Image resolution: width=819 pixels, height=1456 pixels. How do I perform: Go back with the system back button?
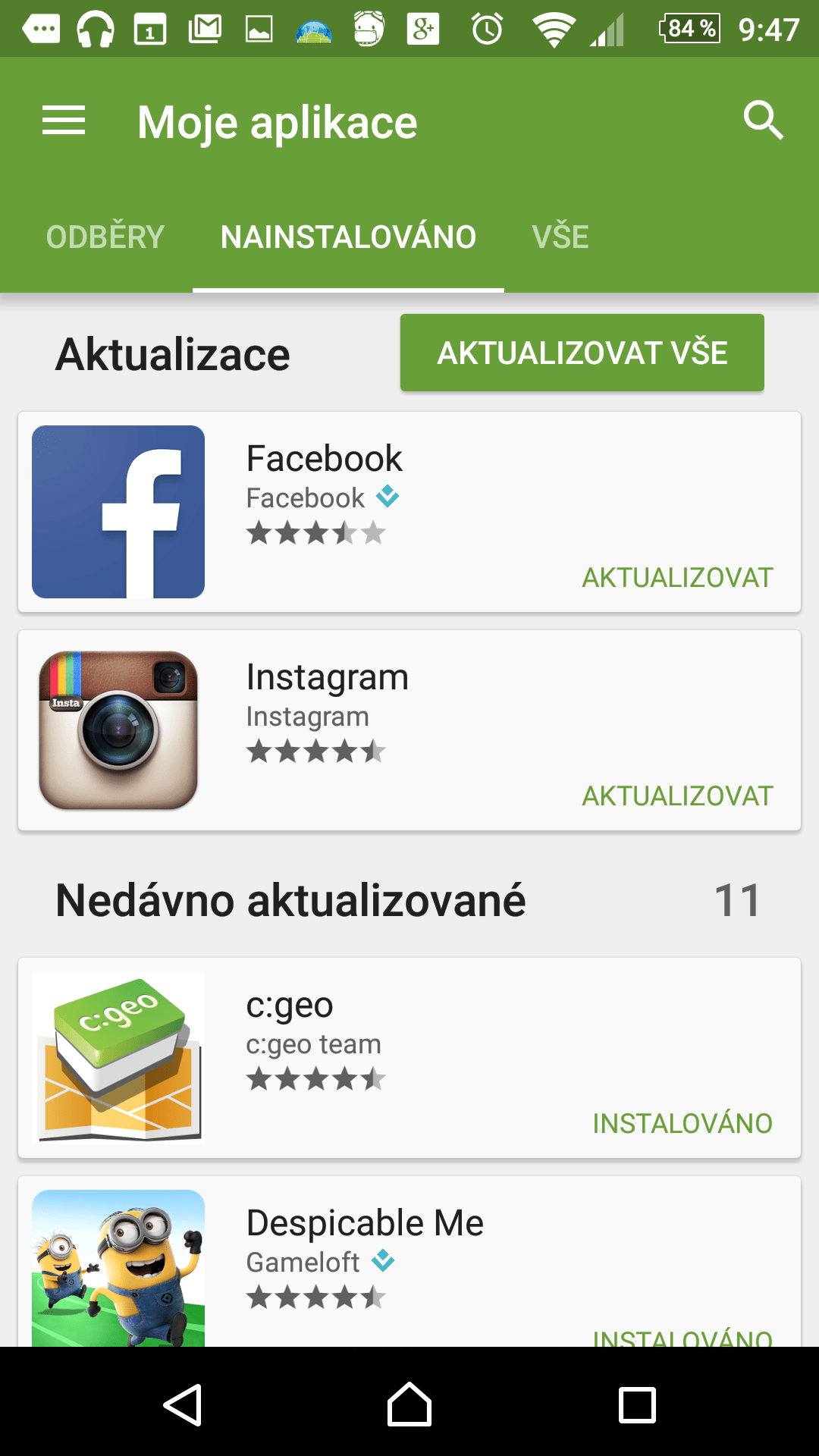(x=183, y=1405)
